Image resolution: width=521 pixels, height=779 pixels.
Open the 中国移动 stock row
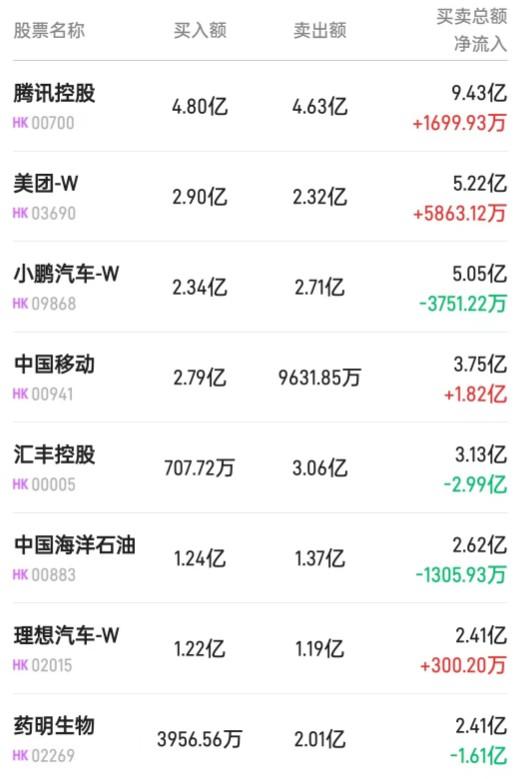260,378
